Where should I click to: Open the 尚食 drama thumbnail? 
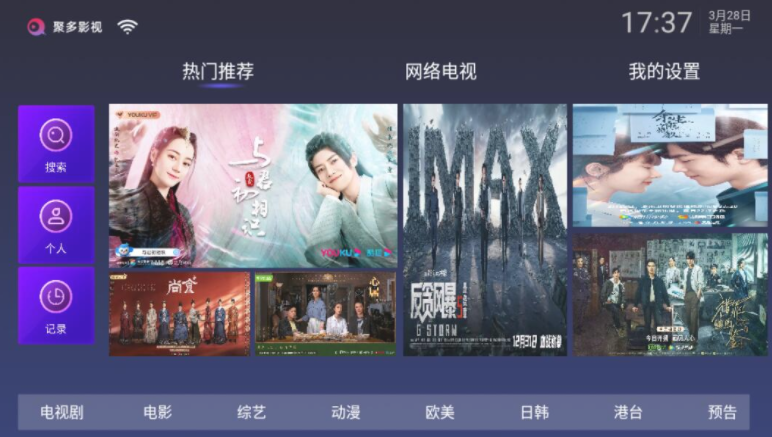click(x=179, y=314)
